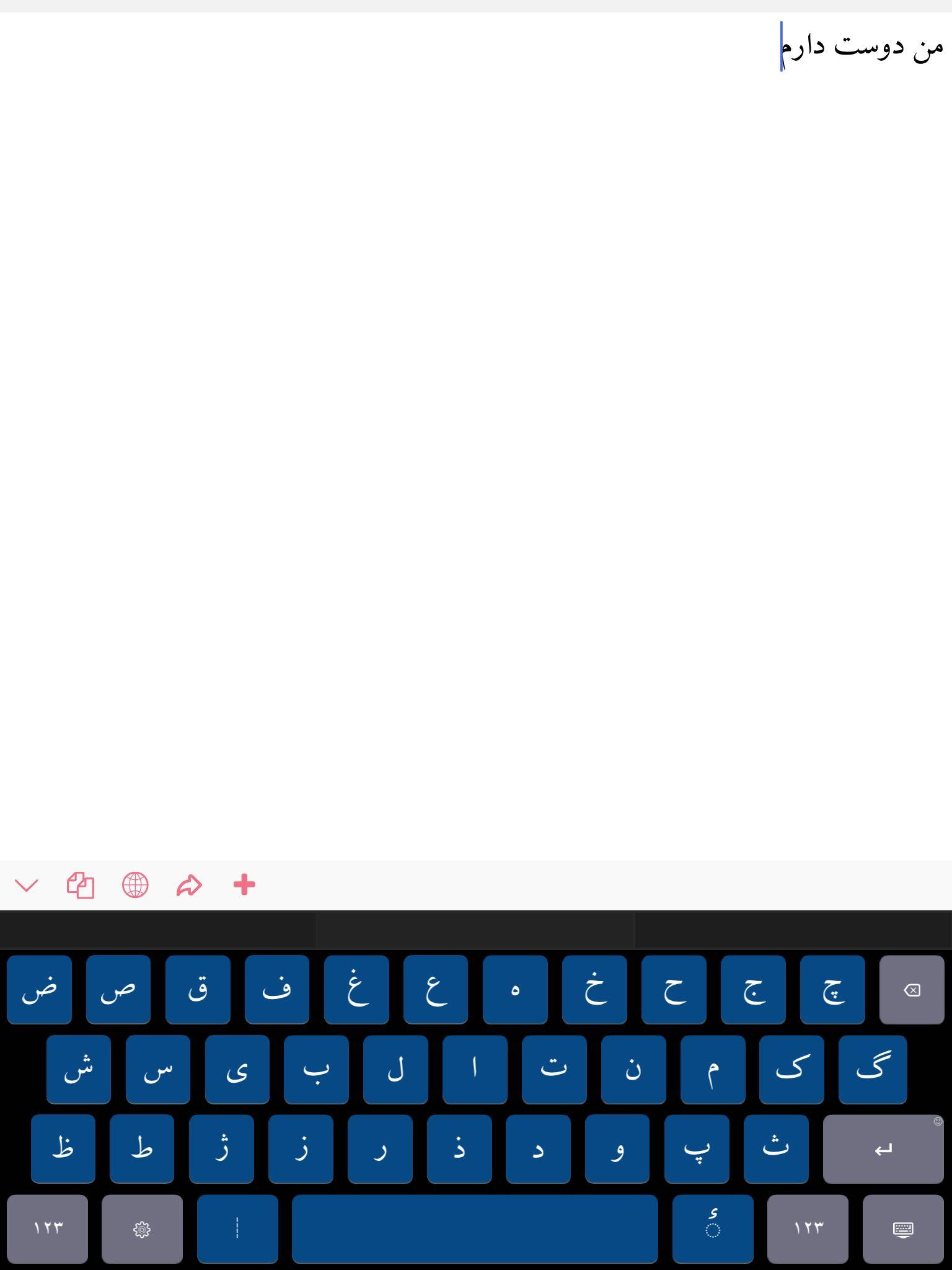Type the letter ش

[x=79, y=1069]
